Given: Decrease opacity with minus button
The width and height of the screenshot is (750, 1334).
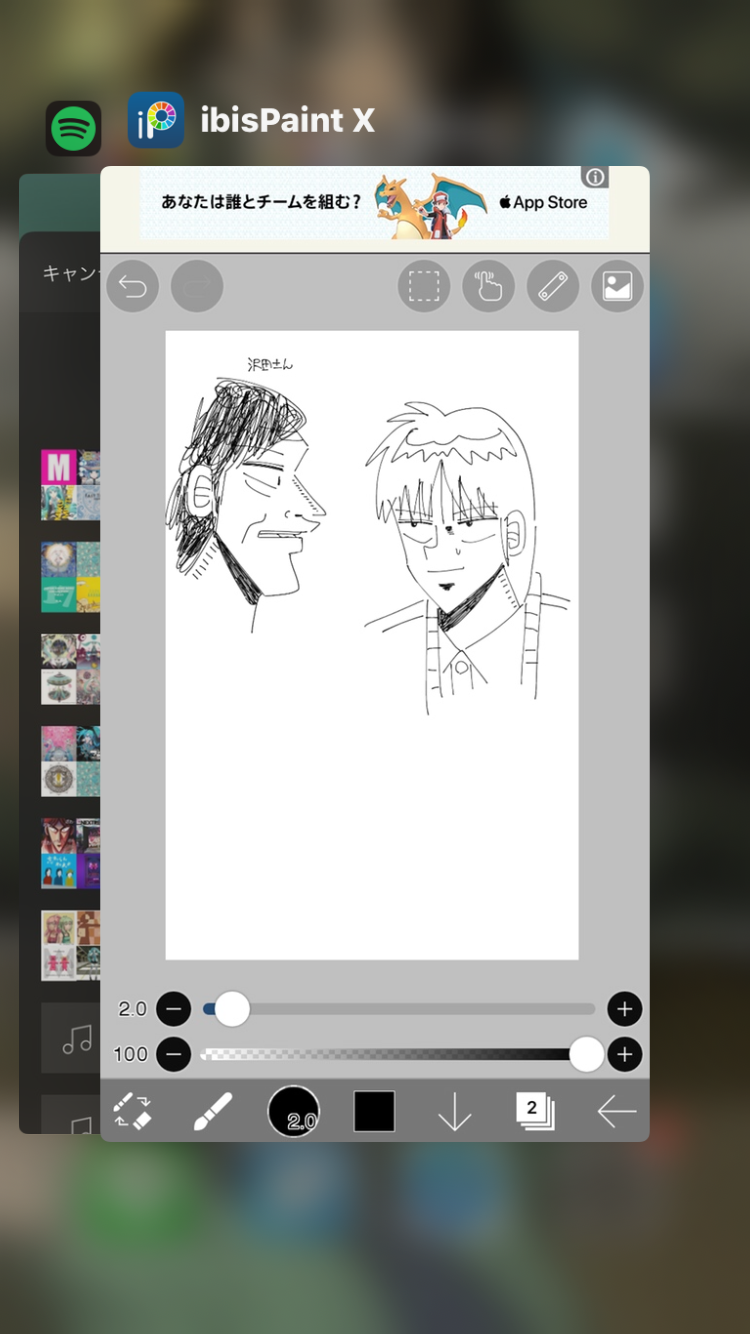Looking at the screenshot, I should [x=174, y=1054].
